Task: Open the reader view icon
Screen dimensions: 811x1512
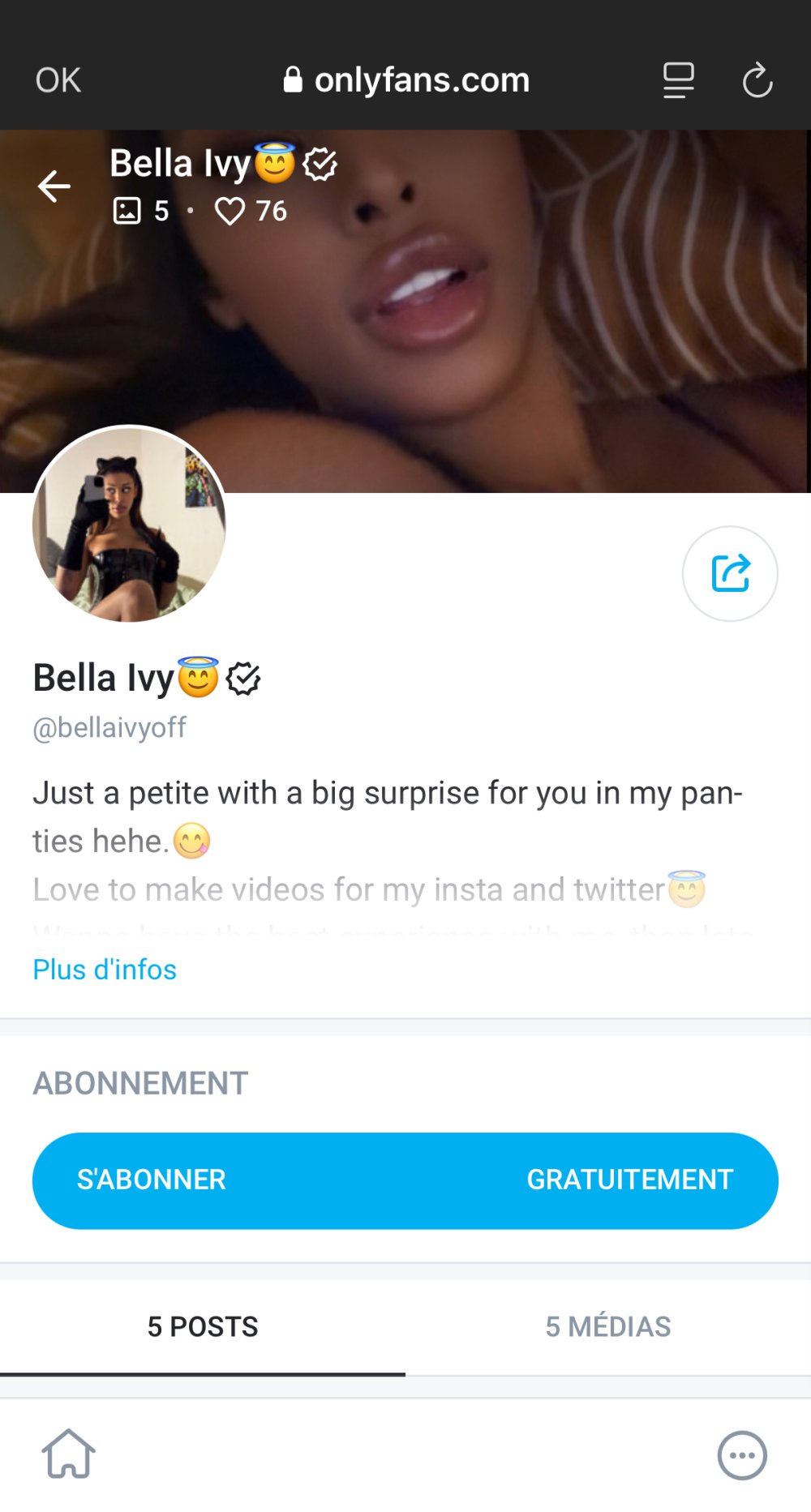Action: [678, 80]
